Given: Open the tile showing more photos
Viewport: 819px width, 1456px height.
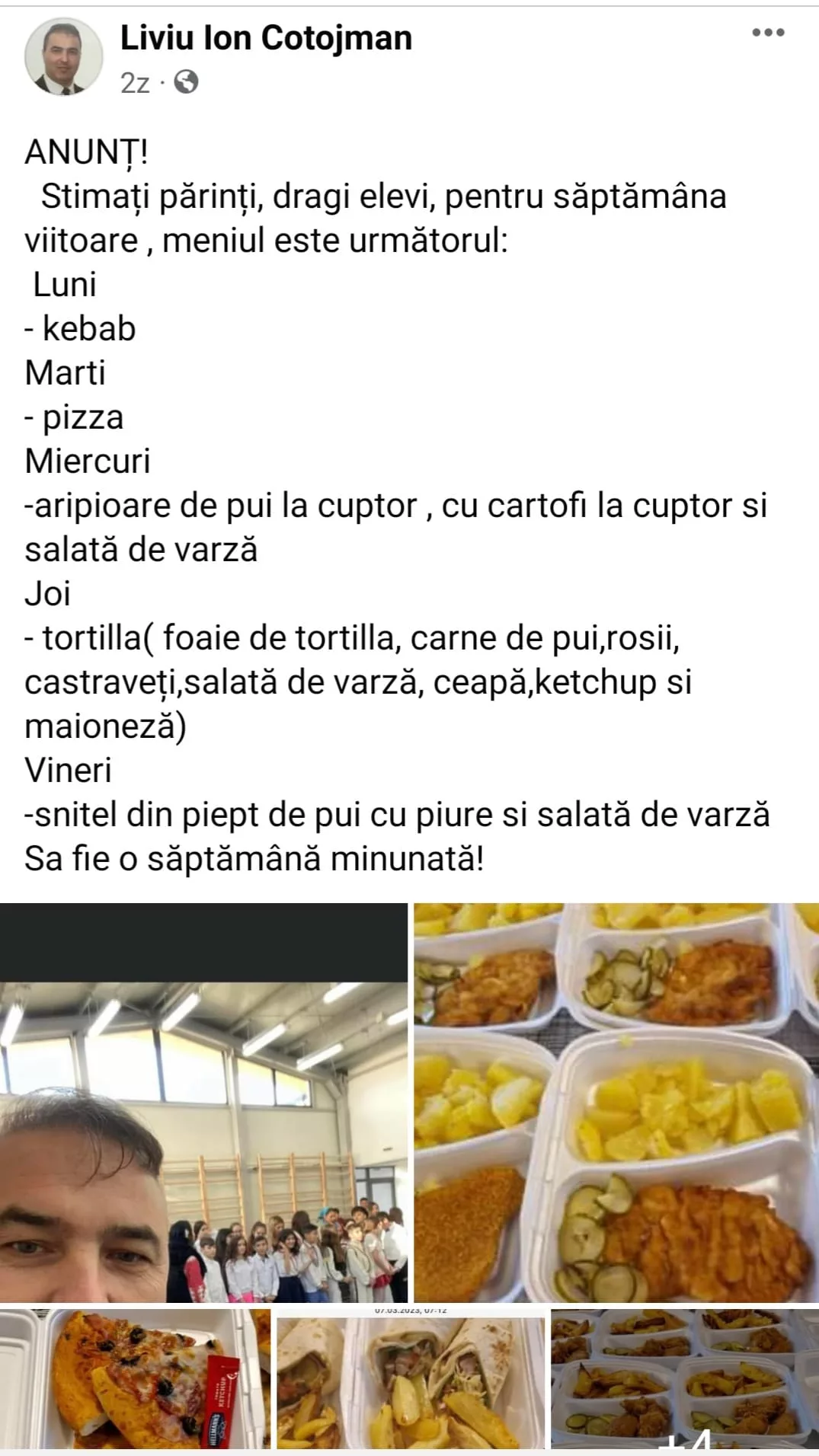Looking at the screenshot, I should (684, 1378).
